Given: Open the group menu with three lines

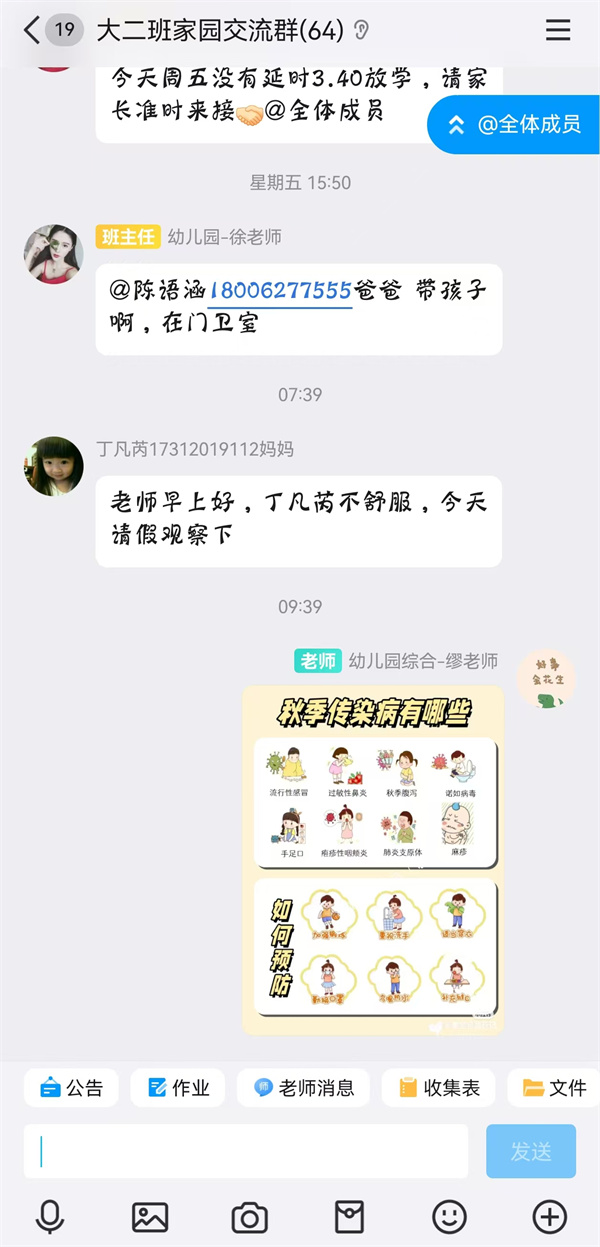Looking at the screenshot, I should 558,31.
